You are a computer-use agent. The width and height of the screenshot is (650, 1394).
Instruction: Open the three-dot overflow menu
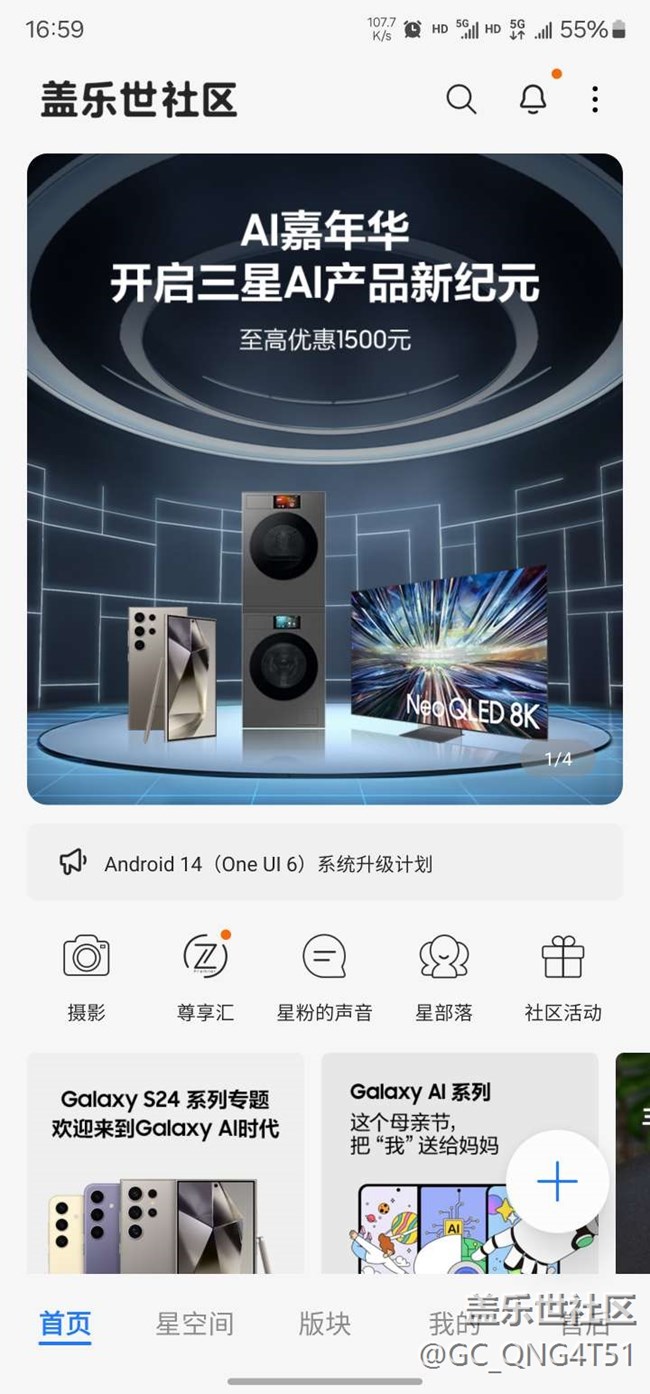pyautogui.click(x=595, y=100)
